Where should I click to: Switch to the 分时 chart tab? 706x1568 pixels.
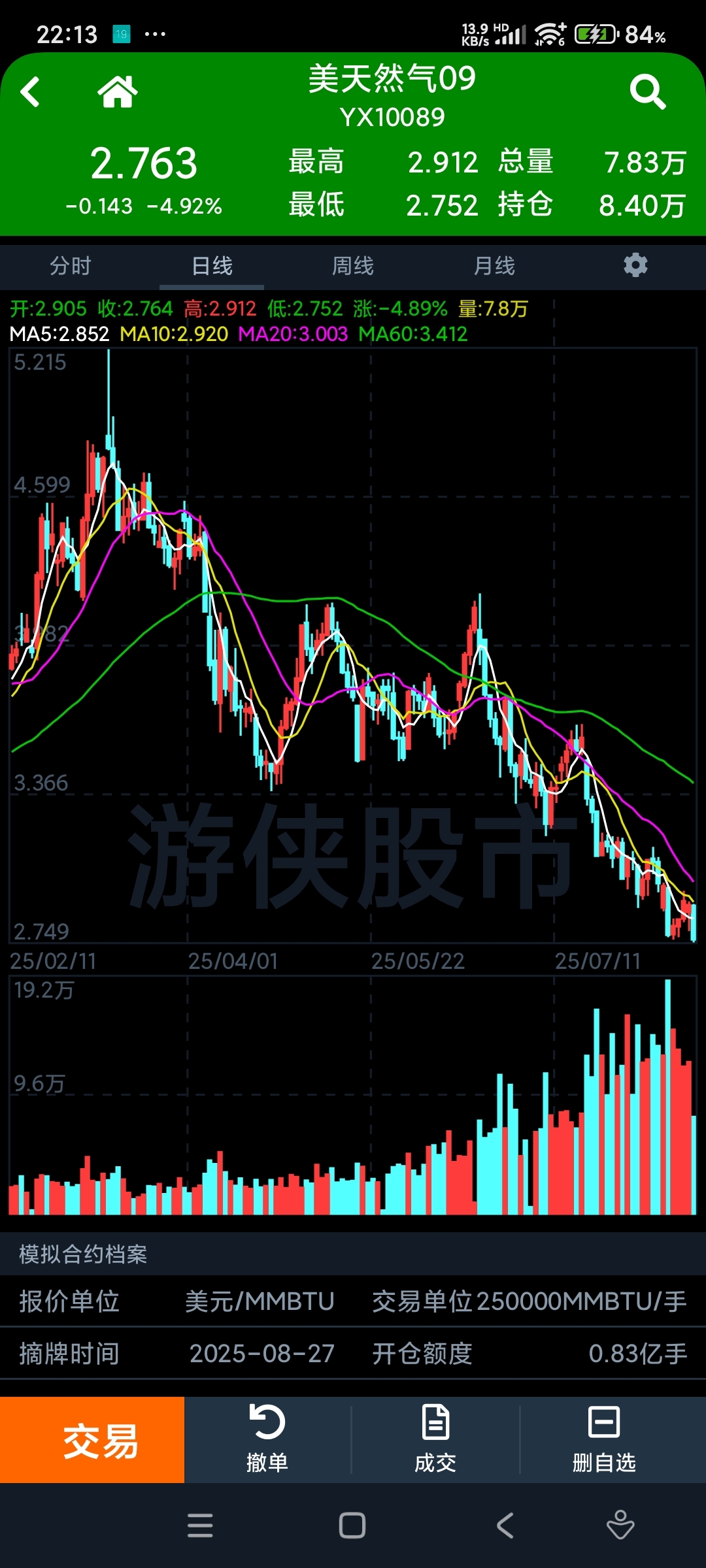click(x=71, y=266)
